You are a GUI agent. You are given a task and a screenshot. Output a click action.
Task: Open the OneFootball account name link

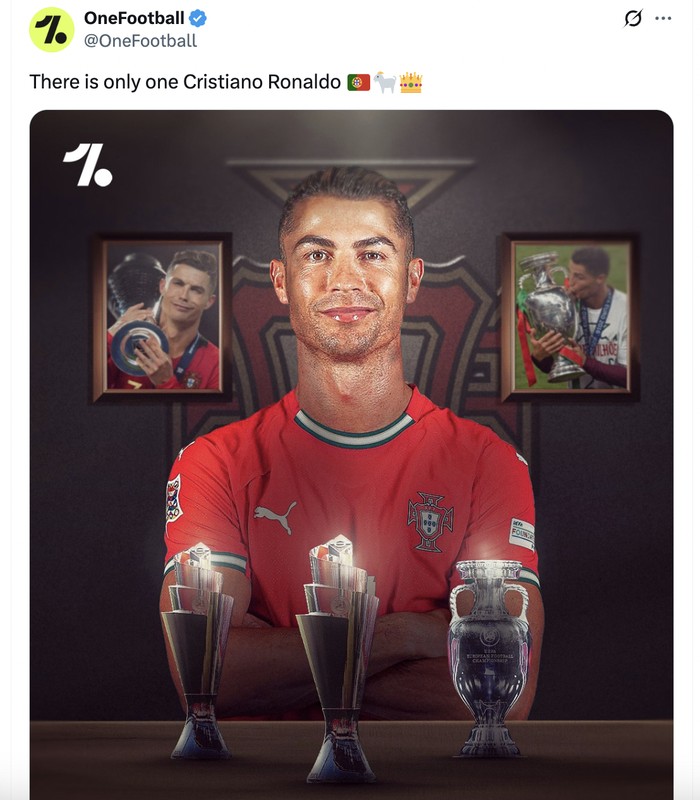[134, 18]
